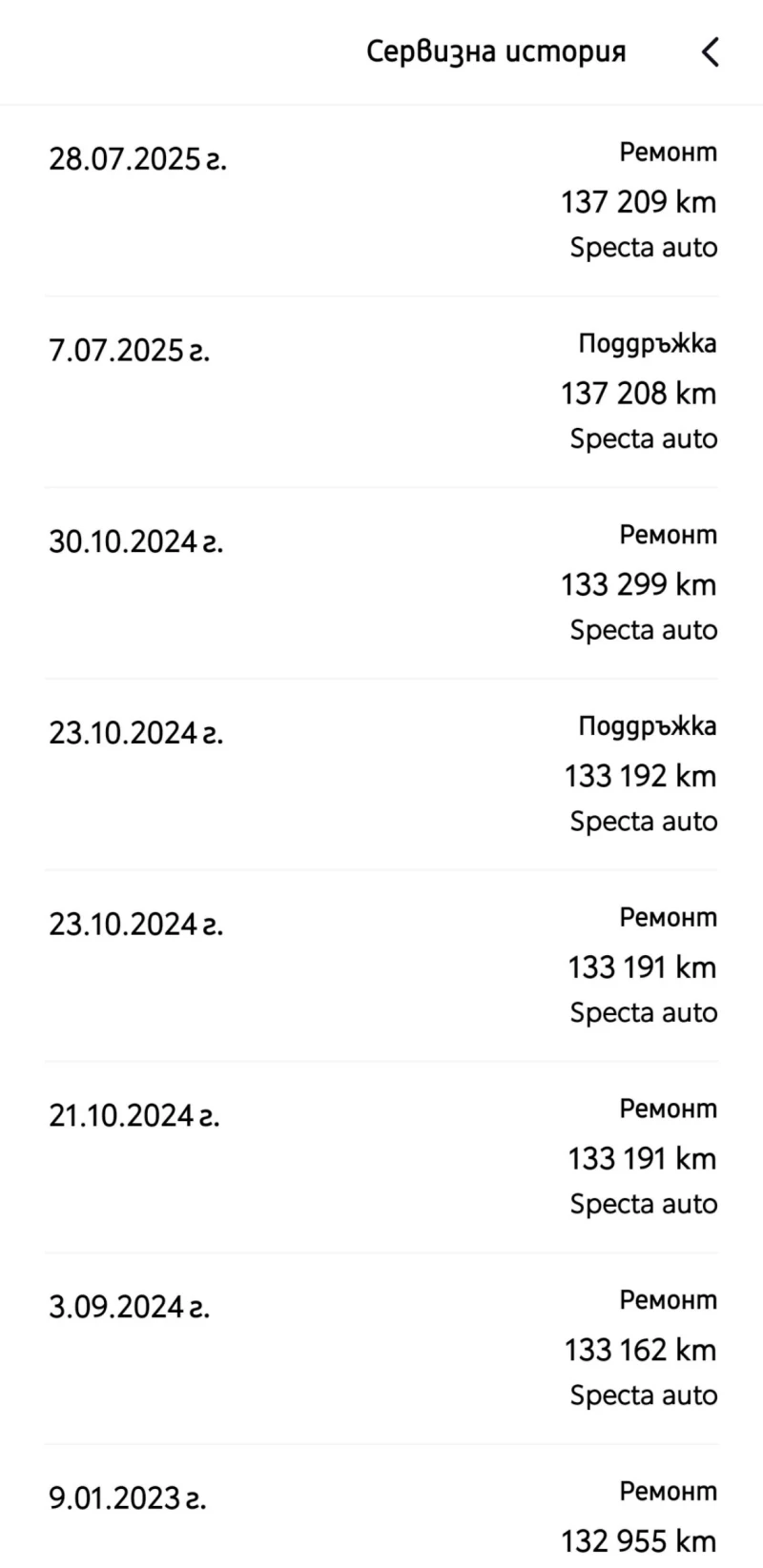The image size is (763, 1568).
Task: Tap Specta auto under the 7.07.2025 entry
Action: (643, 438)
